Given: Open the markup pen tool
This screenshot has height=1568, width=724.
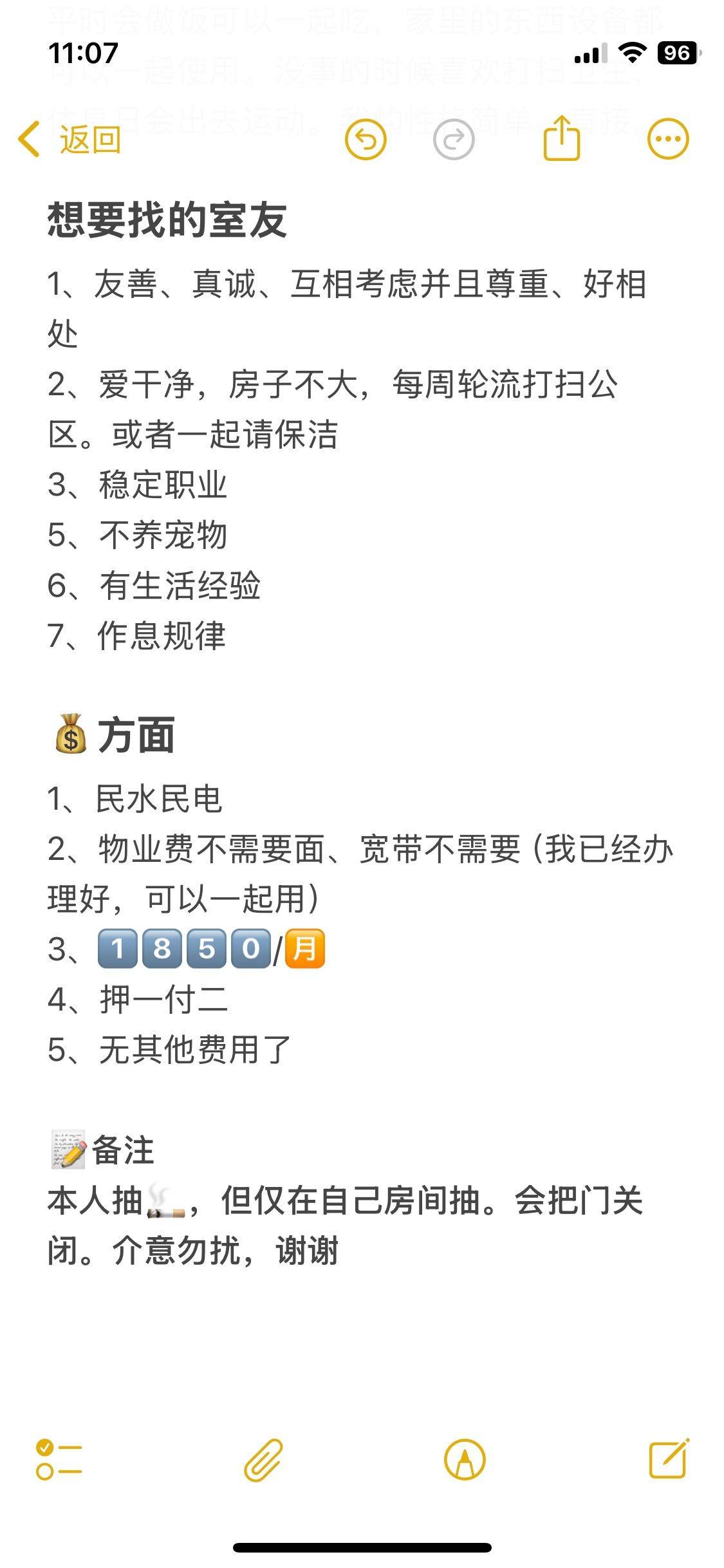Looking at the screenshot, I should pos(465,1459).
